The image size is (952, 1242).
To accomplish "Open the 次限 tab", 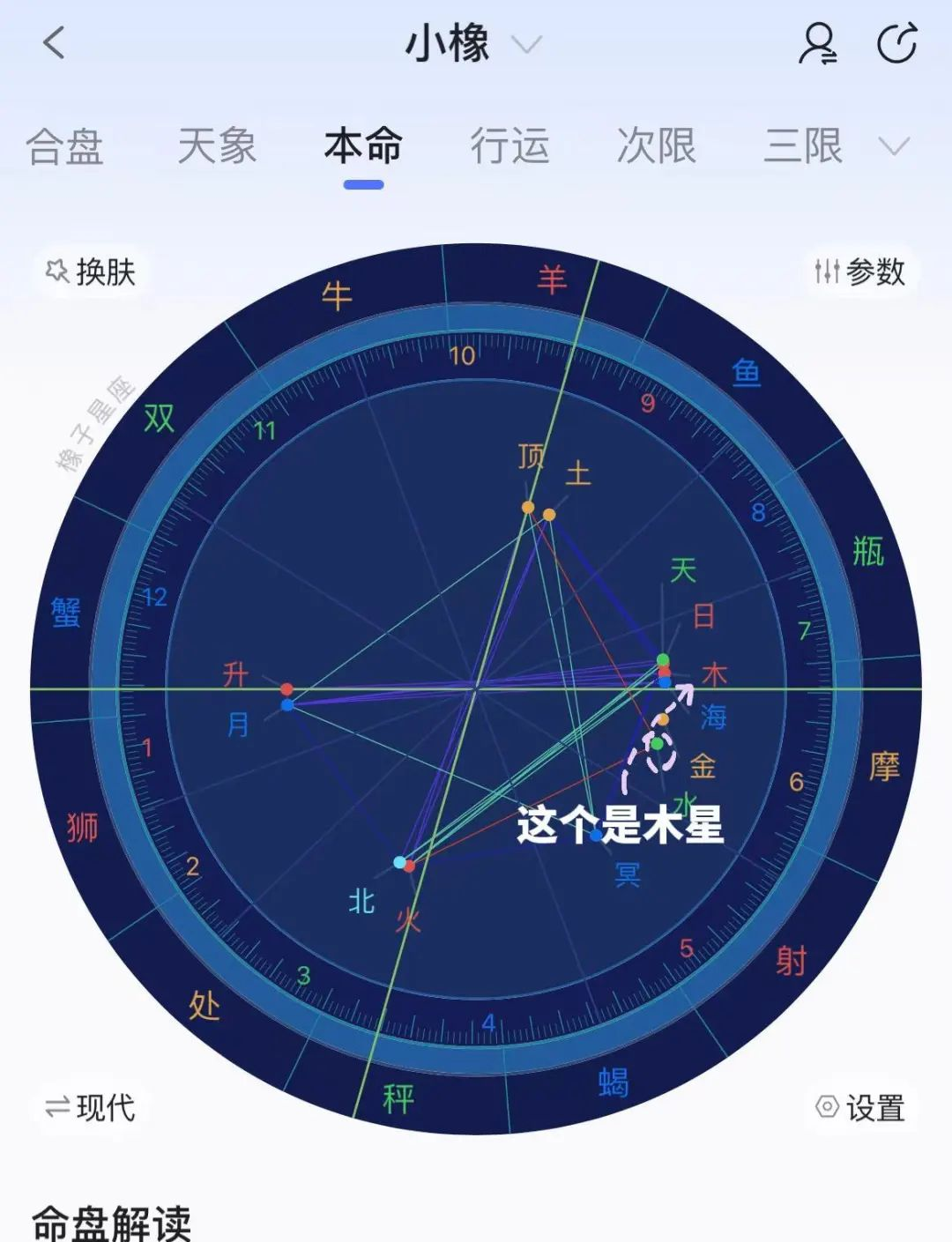I will pos(656,146).
